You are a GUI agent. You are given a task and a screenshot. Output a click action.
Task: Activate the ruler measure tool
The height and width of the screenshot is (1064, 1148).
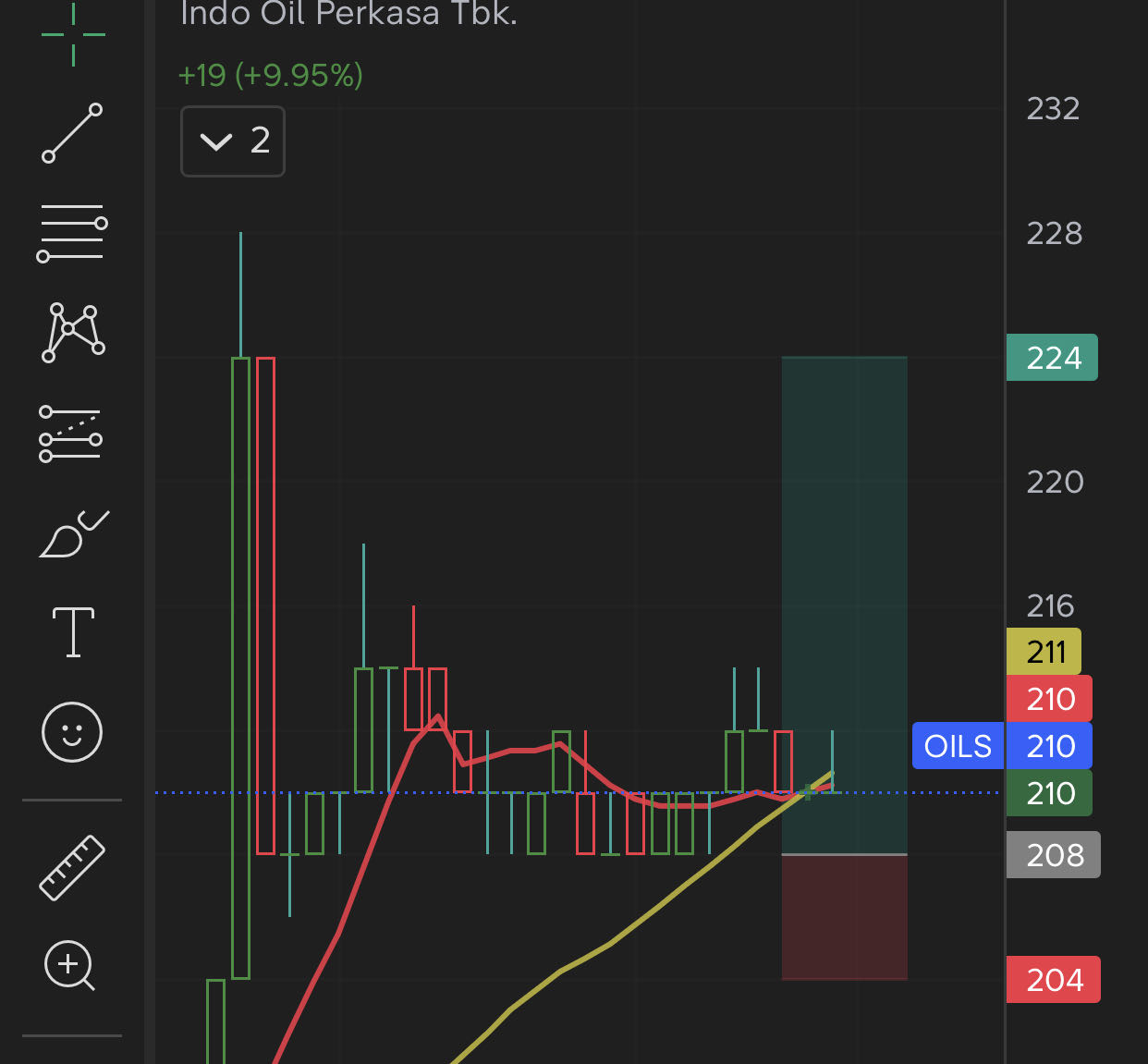tap(72, 867)
